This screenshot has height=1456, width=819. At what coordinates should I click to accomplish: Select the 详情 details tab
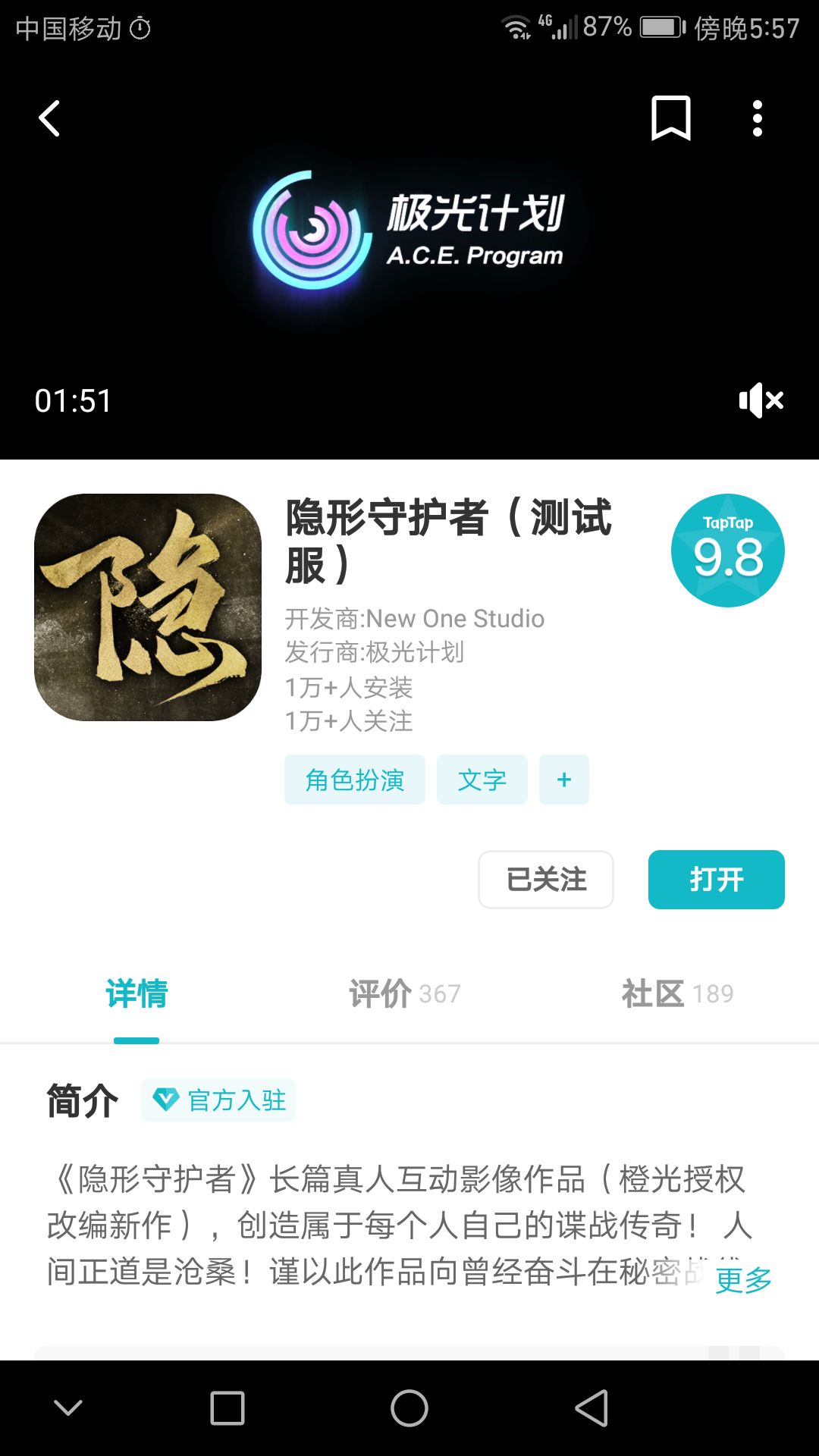(x=136, y=993)
